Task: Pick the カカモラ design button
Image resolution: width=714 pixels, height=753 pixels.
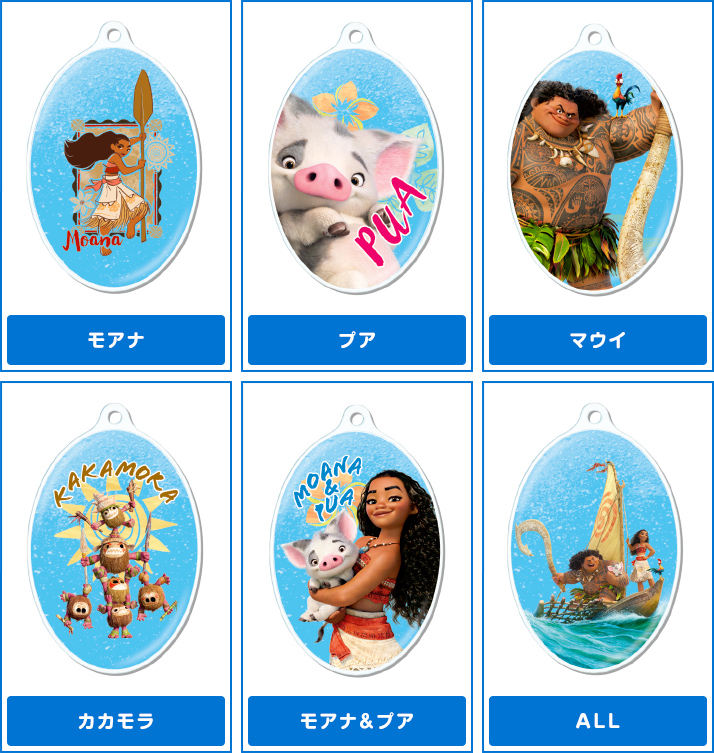Action: click(116, 720)
